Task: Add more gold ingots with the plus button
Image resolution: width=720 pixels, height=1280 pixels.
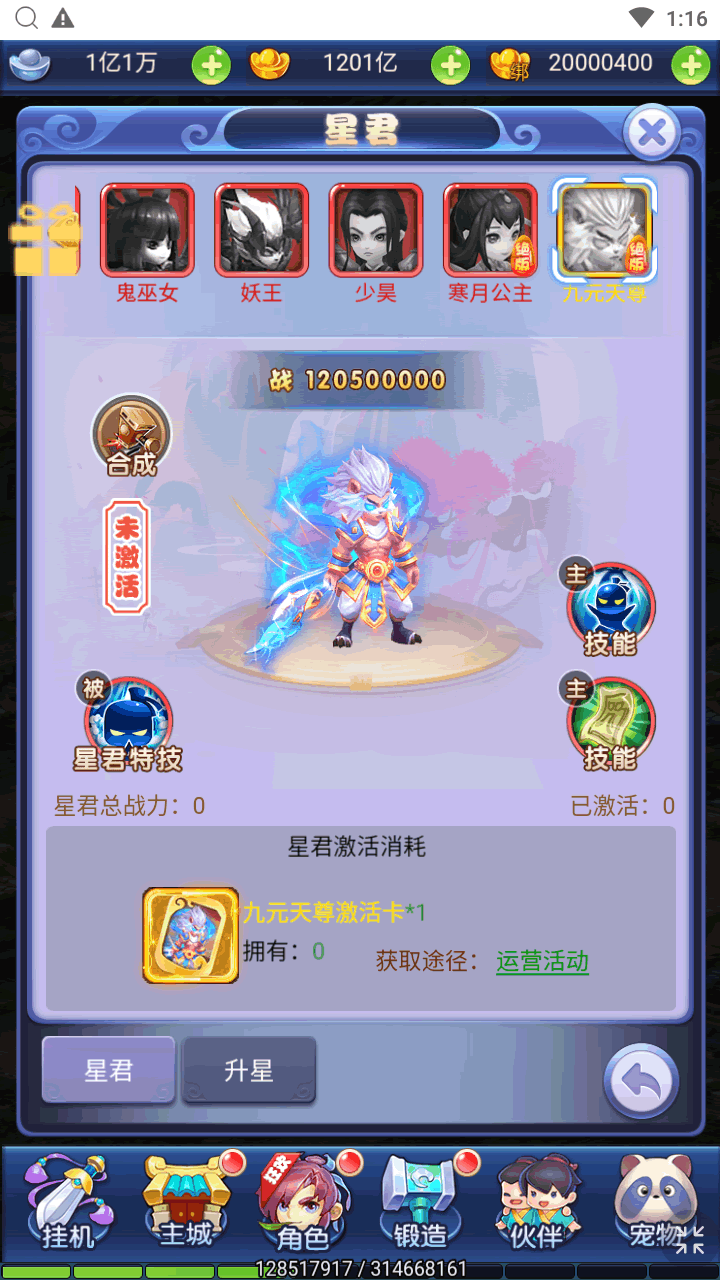Action: [450, 65]
